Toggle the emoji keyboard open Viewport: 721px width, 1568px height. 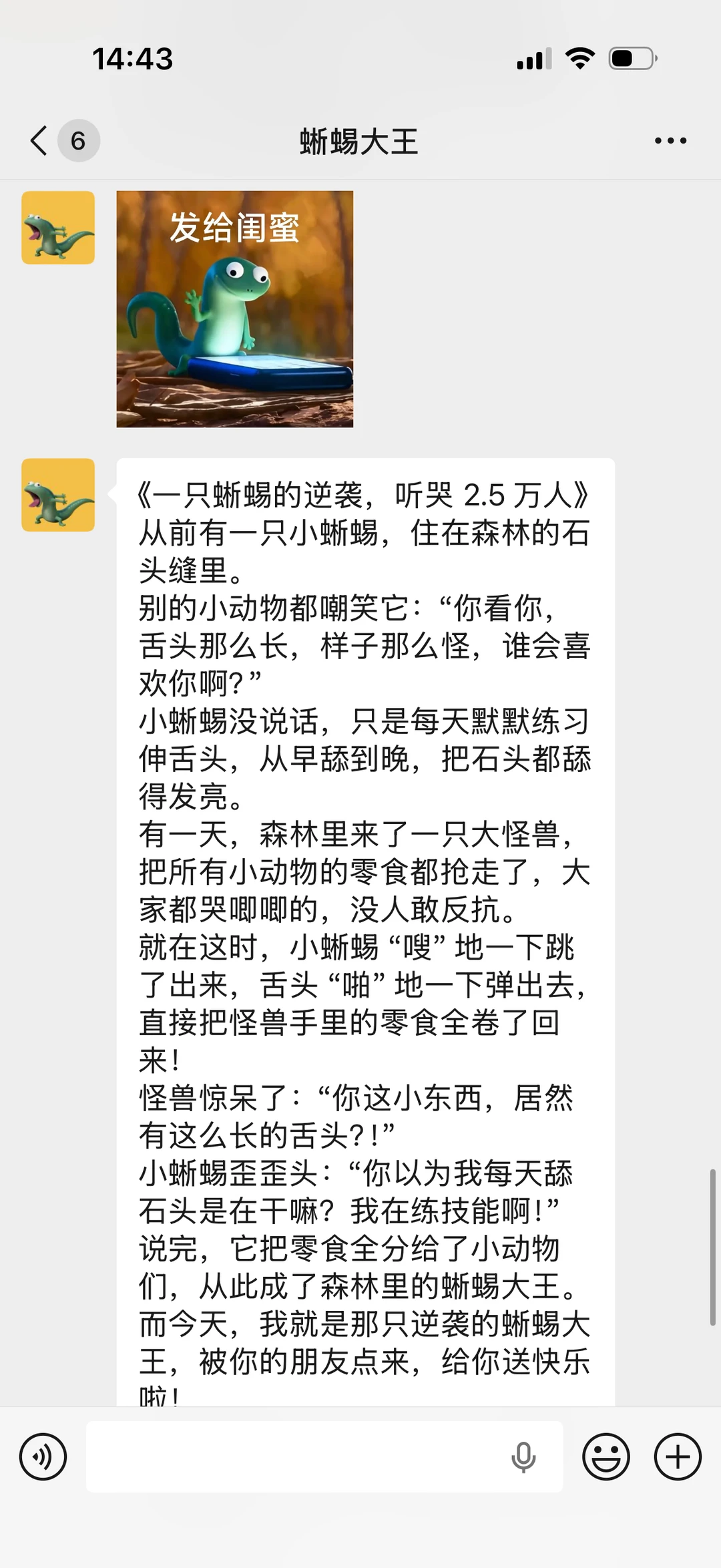[x=606, y=1456]
